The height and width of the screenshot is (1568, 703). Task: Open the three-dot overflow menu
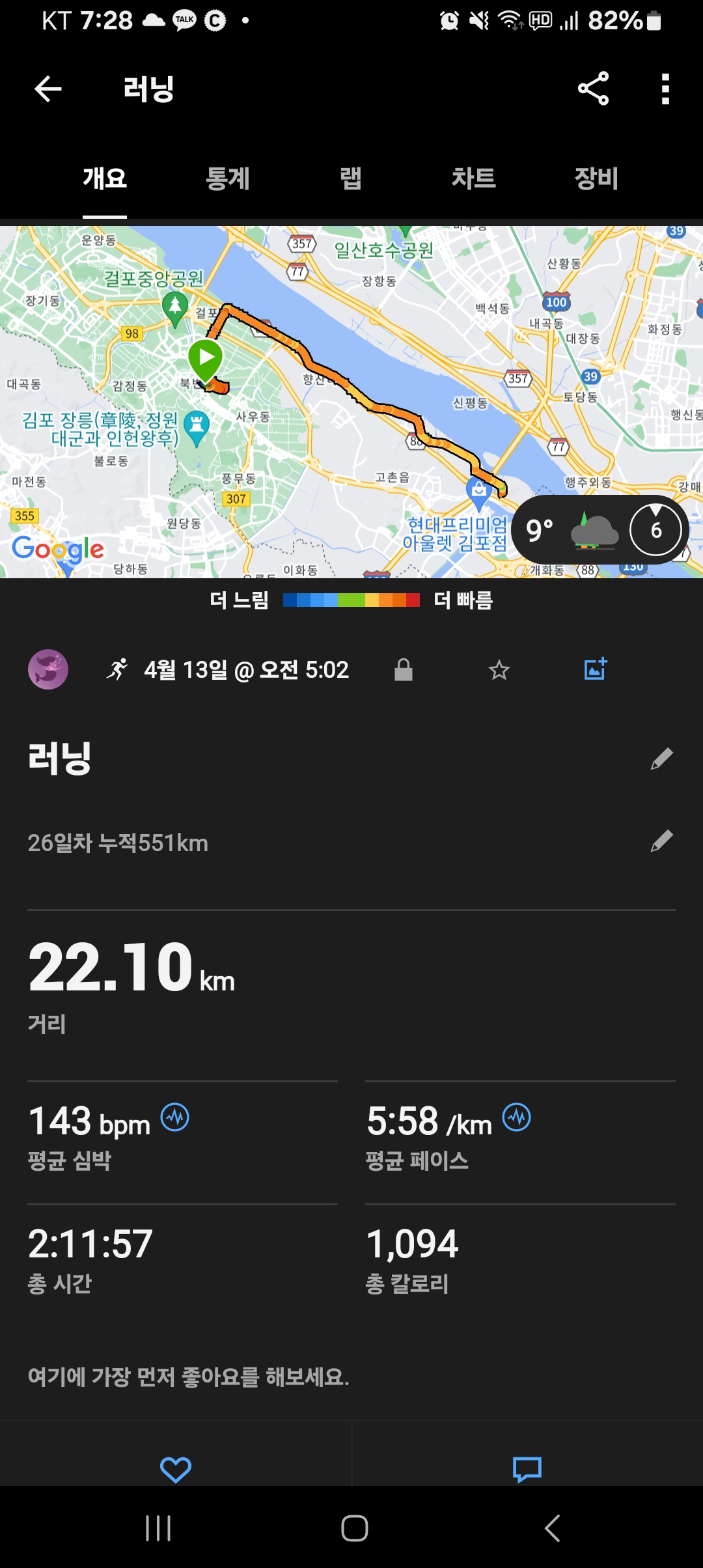[665, 89]
